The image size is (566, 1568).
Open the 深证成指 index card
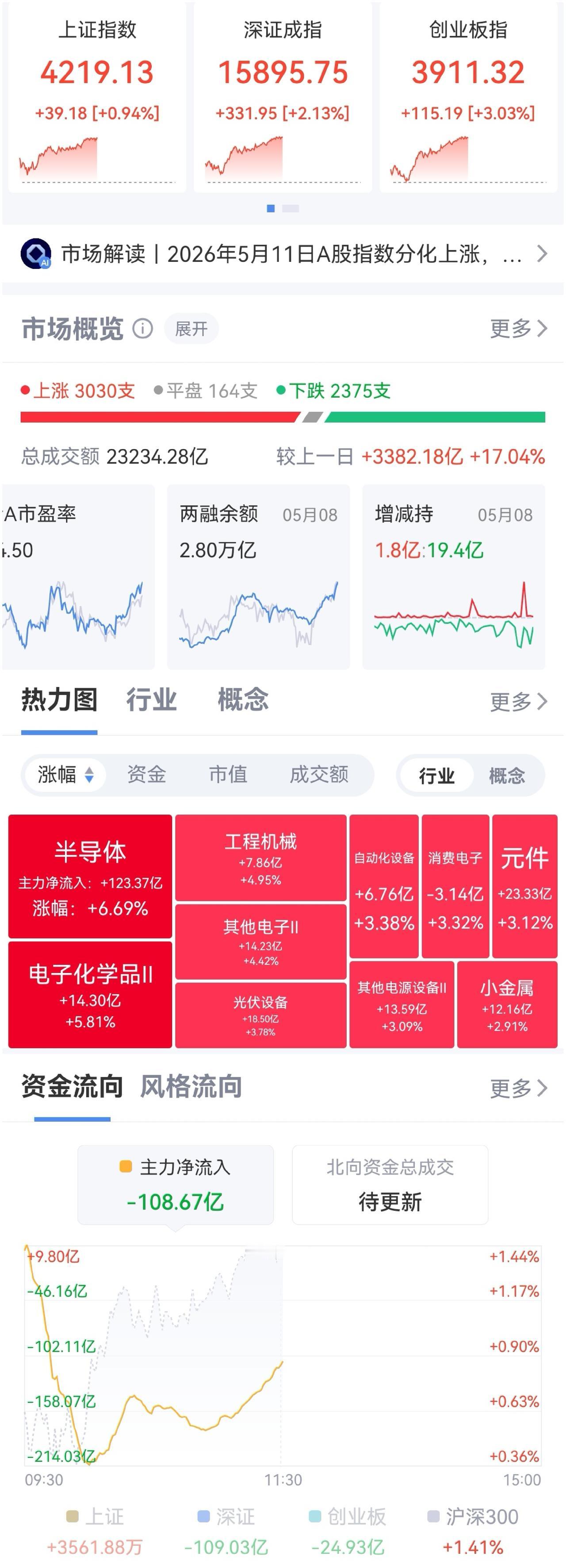point(283,97)
